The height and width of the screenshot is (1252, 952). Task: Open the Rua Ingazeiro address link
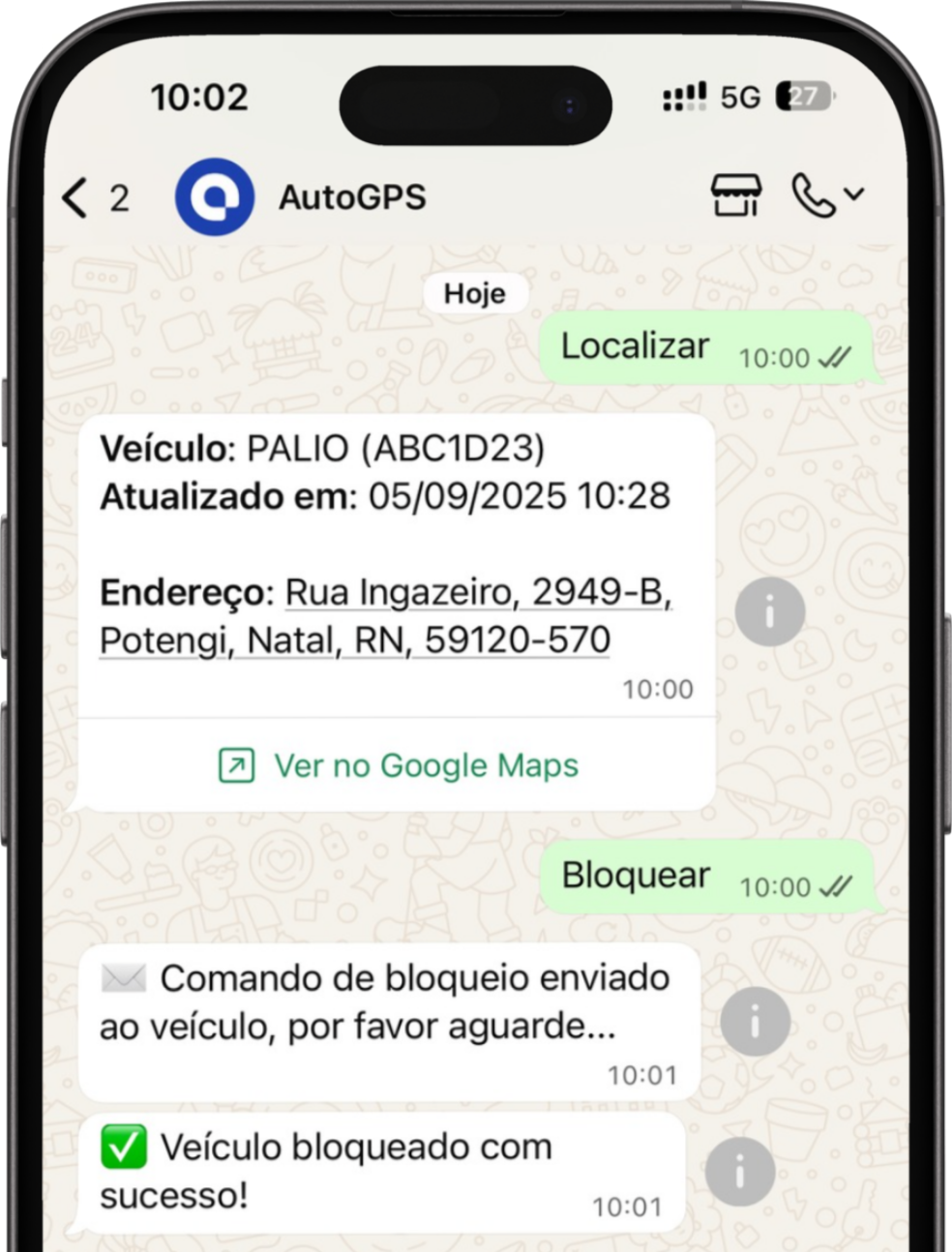click(387, 616)
